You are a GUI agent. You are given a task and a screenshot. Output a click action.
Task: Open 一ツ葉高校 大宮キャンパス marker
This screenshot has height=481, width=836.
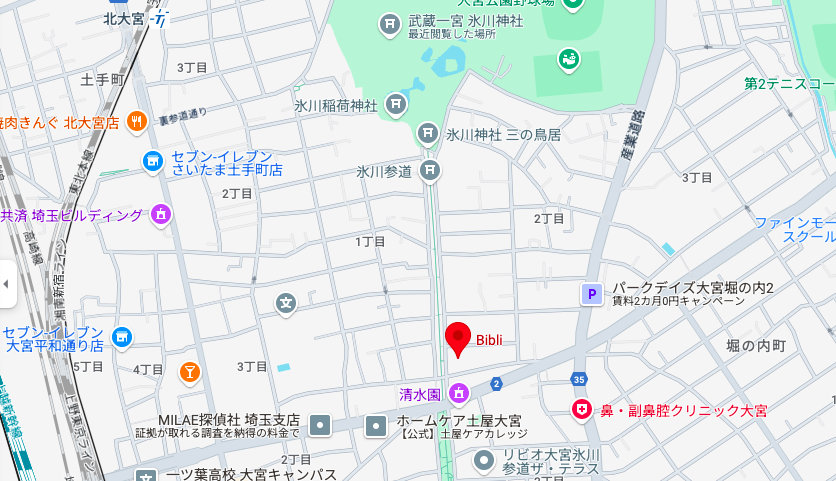click(147, 474)
